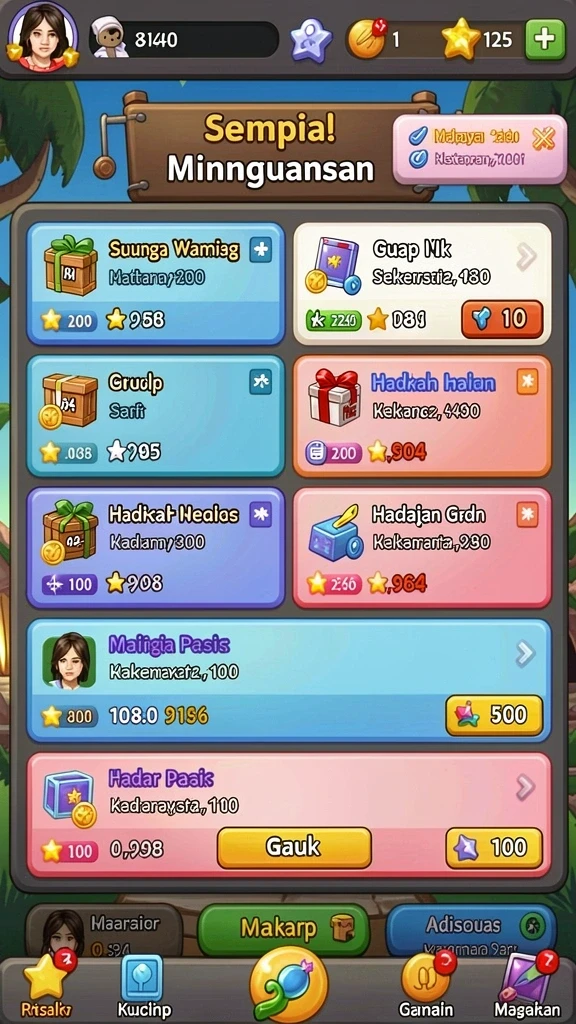Tap the orange 10 button on Guap Nlk
The image size is (576, 1024).
pos(502,319)
